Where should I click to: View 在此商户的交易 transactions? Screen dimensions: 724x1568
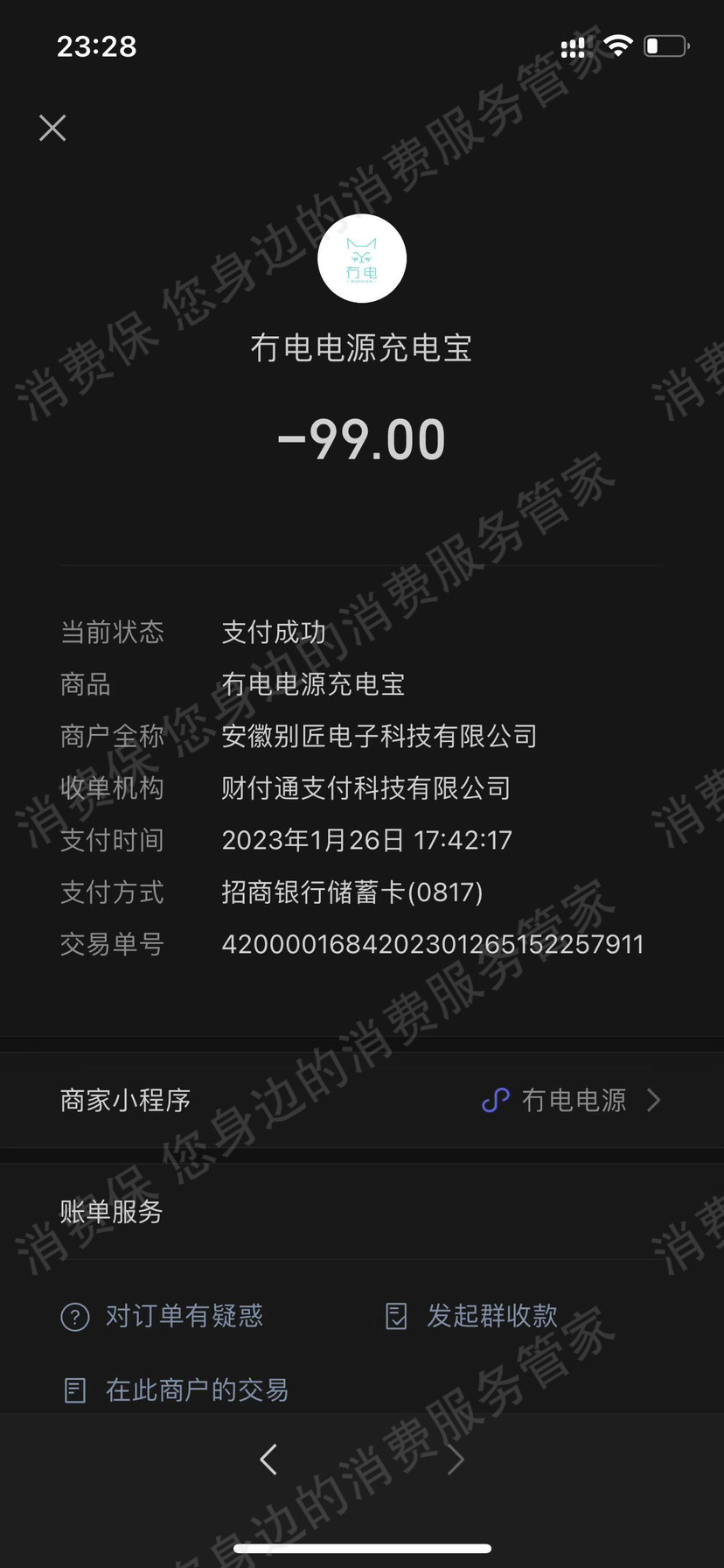pyautogui.click(x=177, y=1389)
